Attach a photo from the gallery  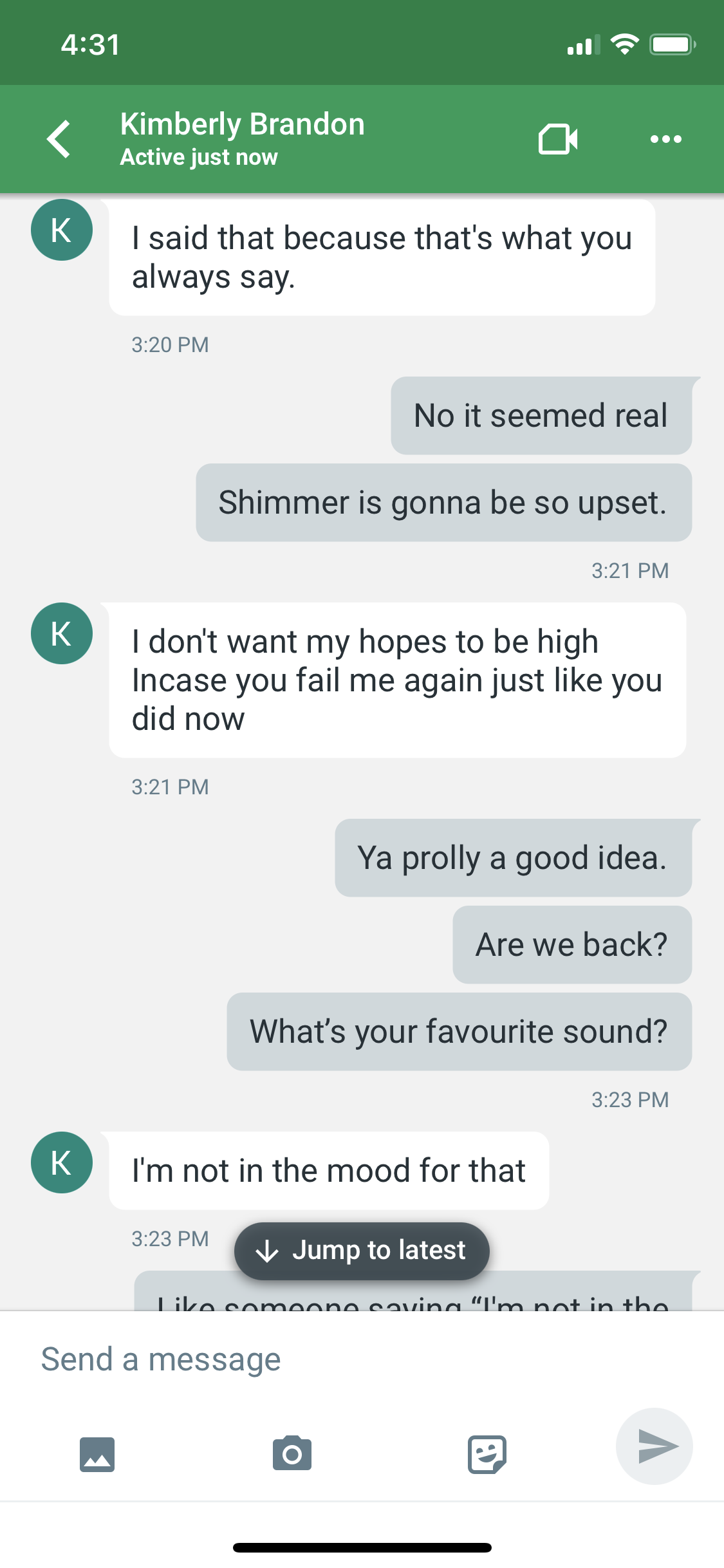pyautogui.click(x=97, y=1454)
